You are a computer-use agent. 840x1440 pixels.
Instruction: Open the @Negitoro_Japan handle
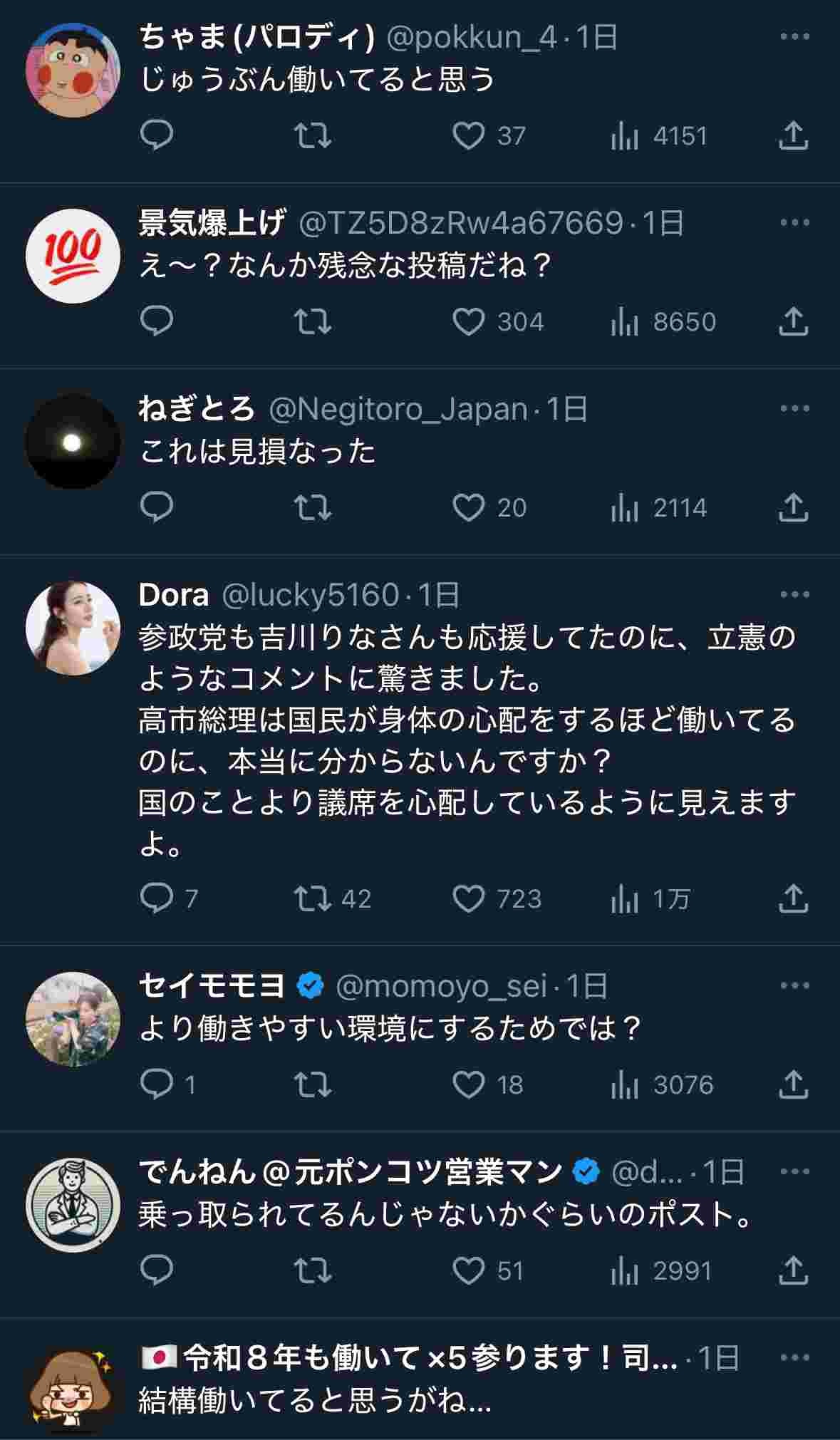(398, 409)
